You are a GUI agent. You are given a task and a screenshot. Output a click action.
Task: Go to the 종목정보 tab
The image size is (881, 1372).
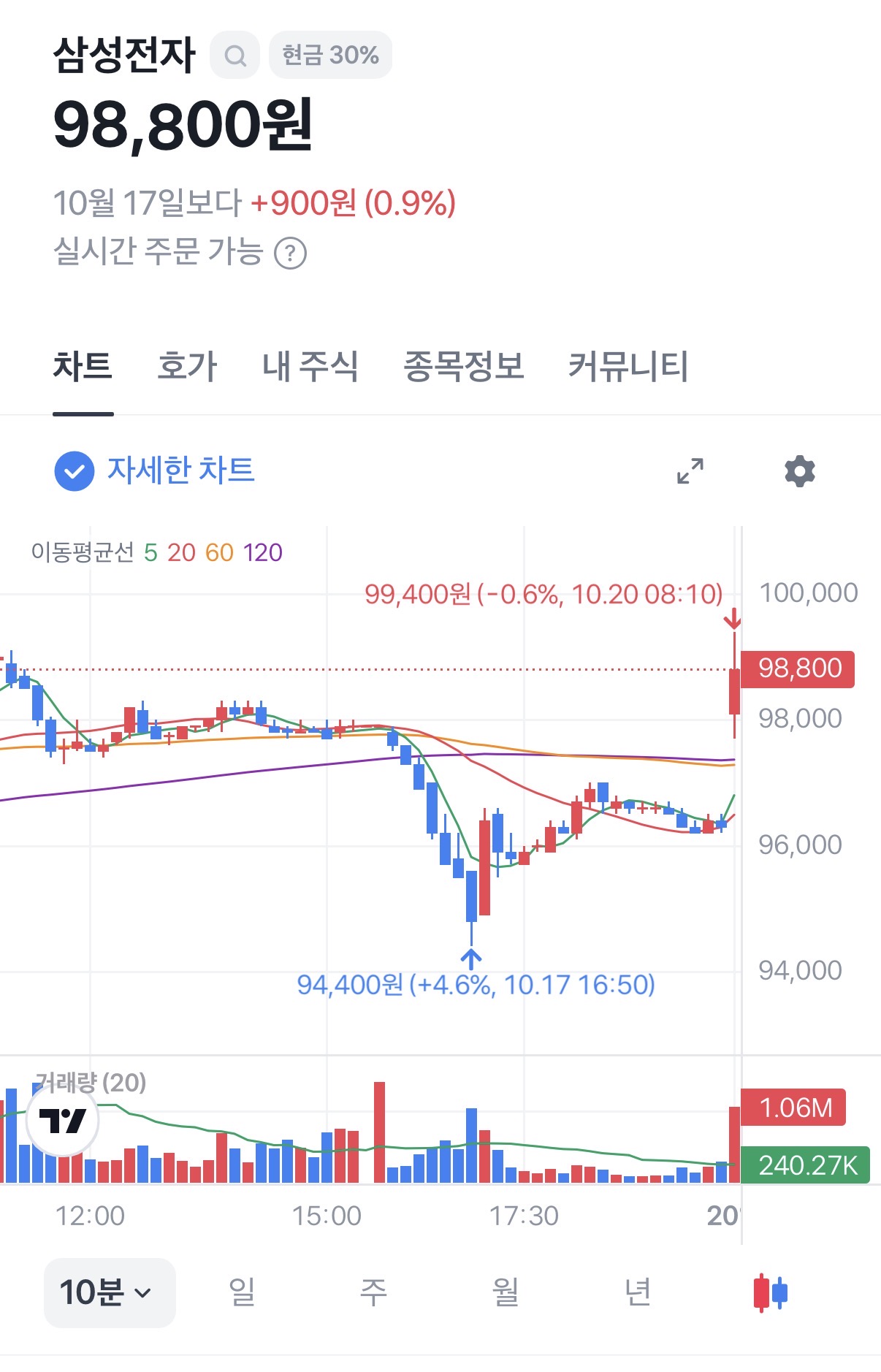463,366
